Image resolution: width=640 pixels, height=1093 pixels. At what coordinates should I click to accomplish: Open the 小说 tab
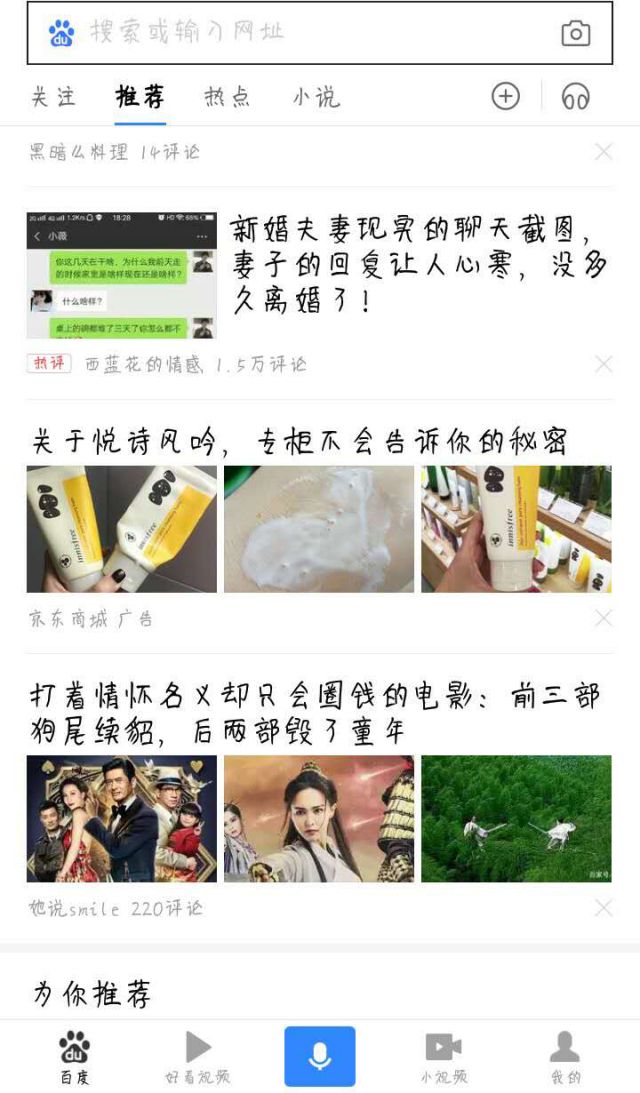coord(316,97)
